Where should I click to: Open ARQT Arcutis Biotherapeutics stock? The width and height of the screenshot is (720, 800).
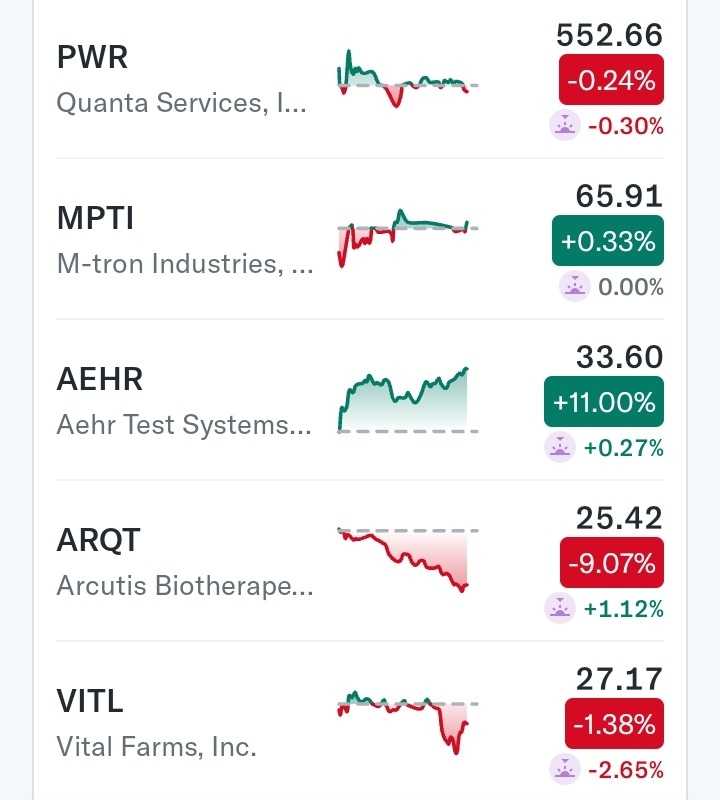coord(185,562)
